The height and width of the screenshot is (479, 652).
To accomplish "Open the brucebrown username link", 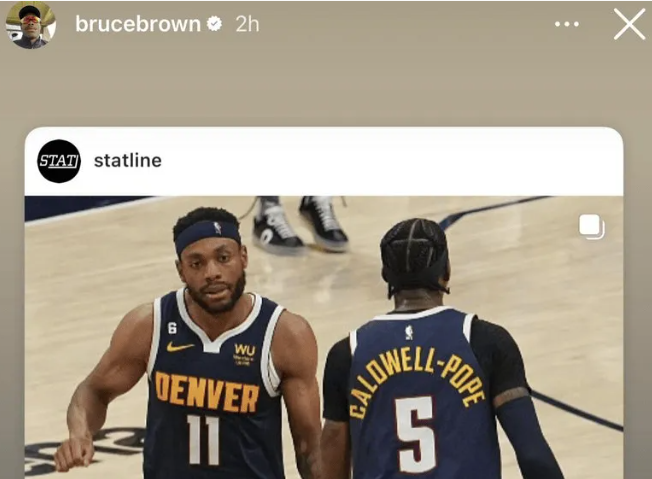I will [137, 24].
